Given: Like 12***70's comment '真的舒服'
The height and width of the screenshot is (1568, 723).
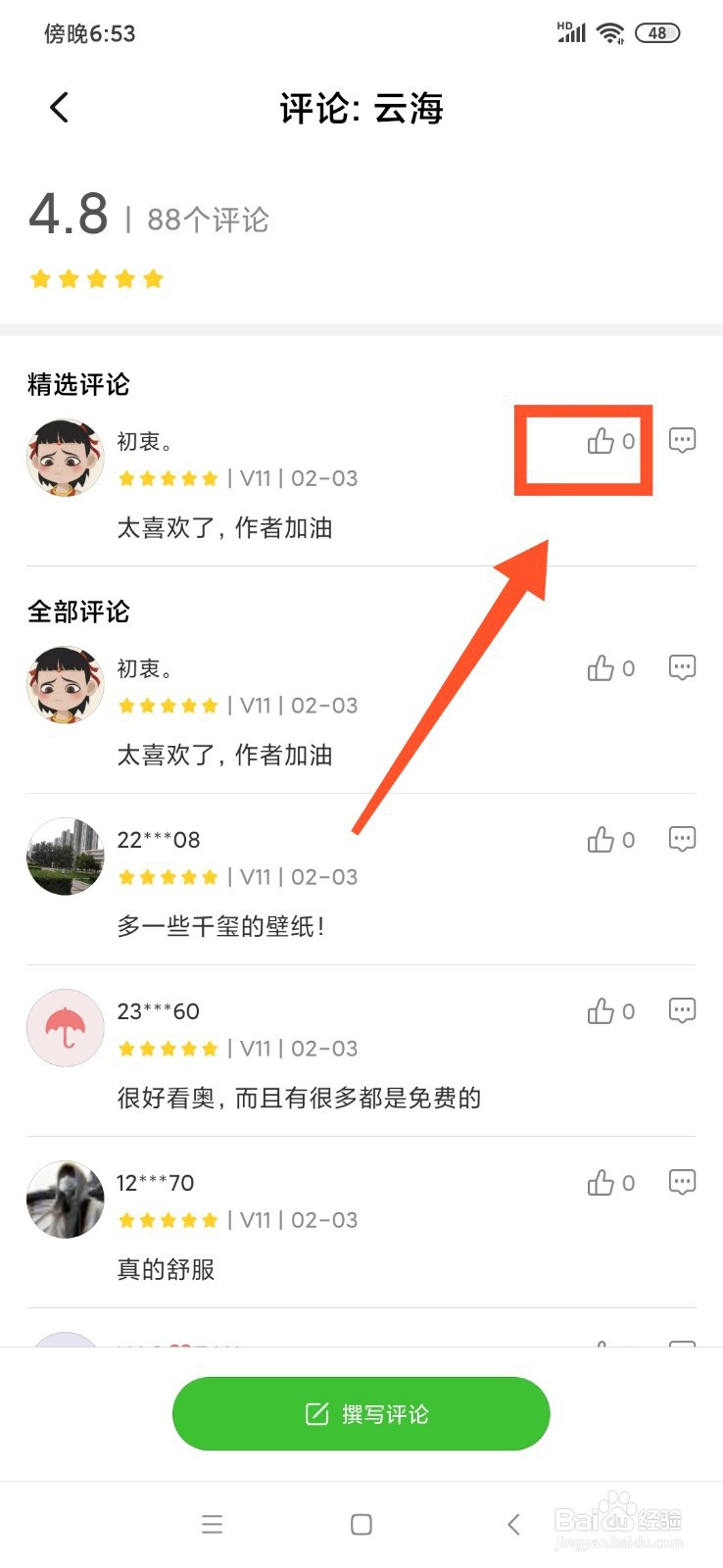Looking at the screenshot, I should coord(602,1183).
